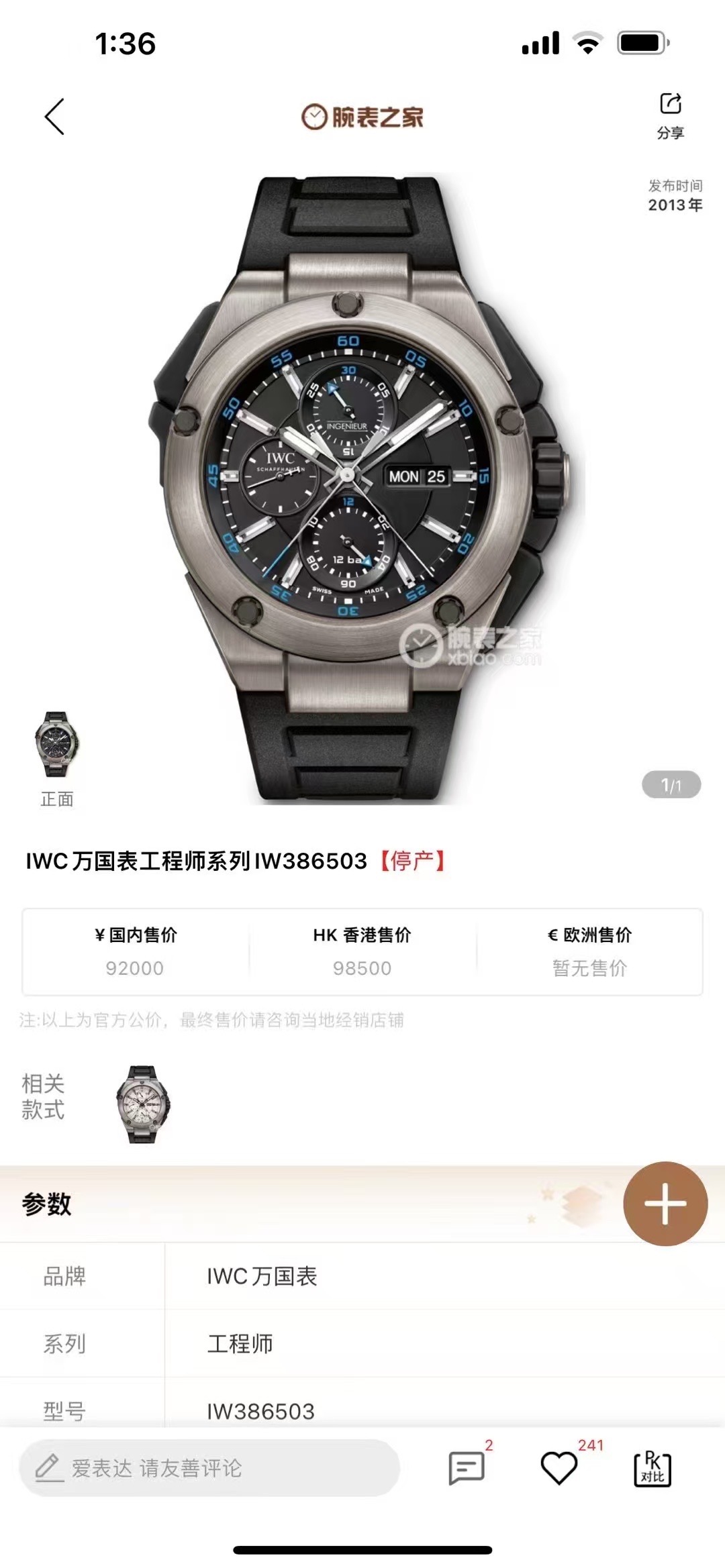
Task: Like this watch with the heart icon
Action: click(x=559, y=1468)
